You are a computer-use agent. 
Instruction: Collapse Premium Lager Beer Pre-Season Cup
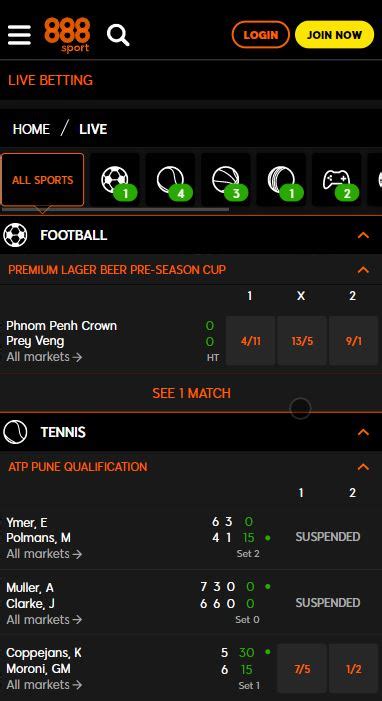363,270
